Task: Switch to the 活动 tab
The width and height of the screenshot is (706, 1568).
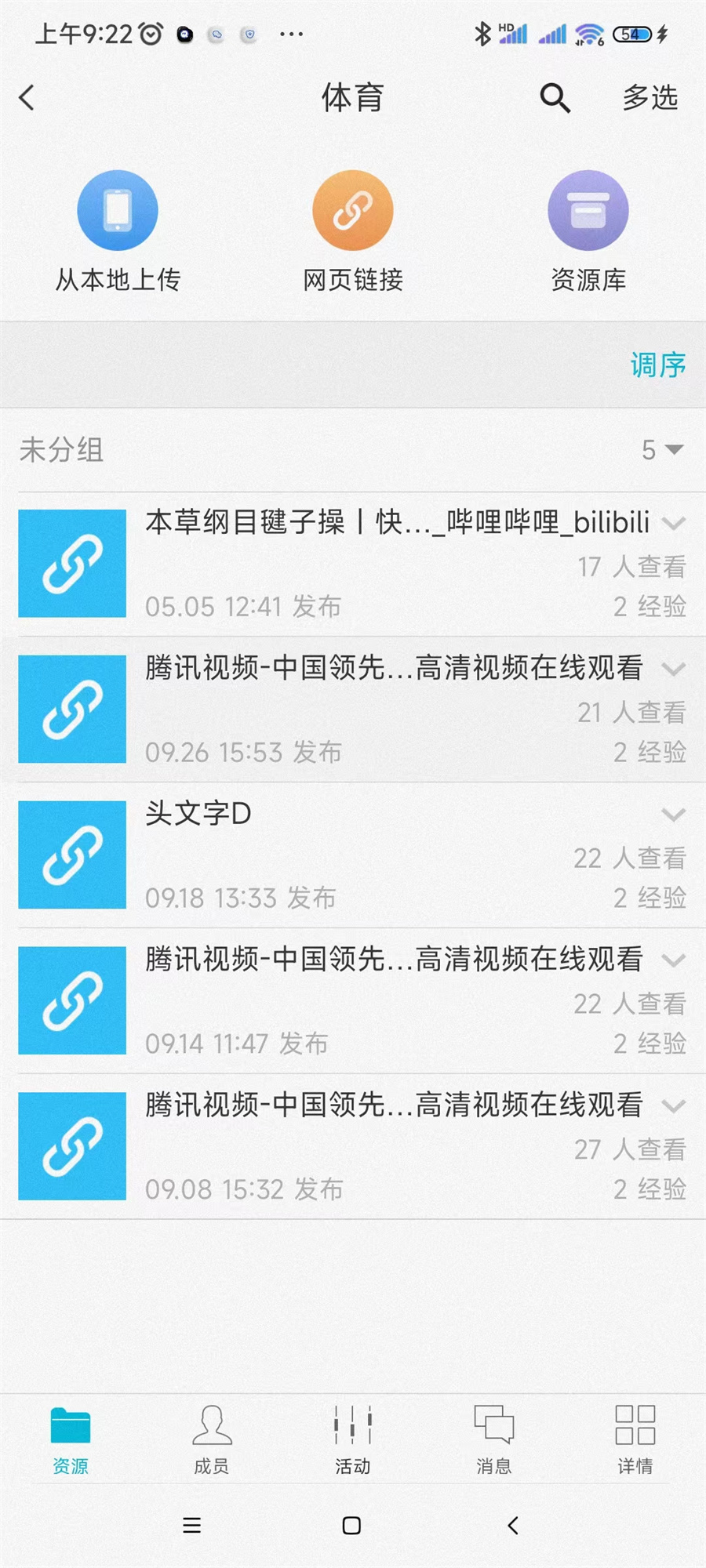Action: (x=353, y=1439)
